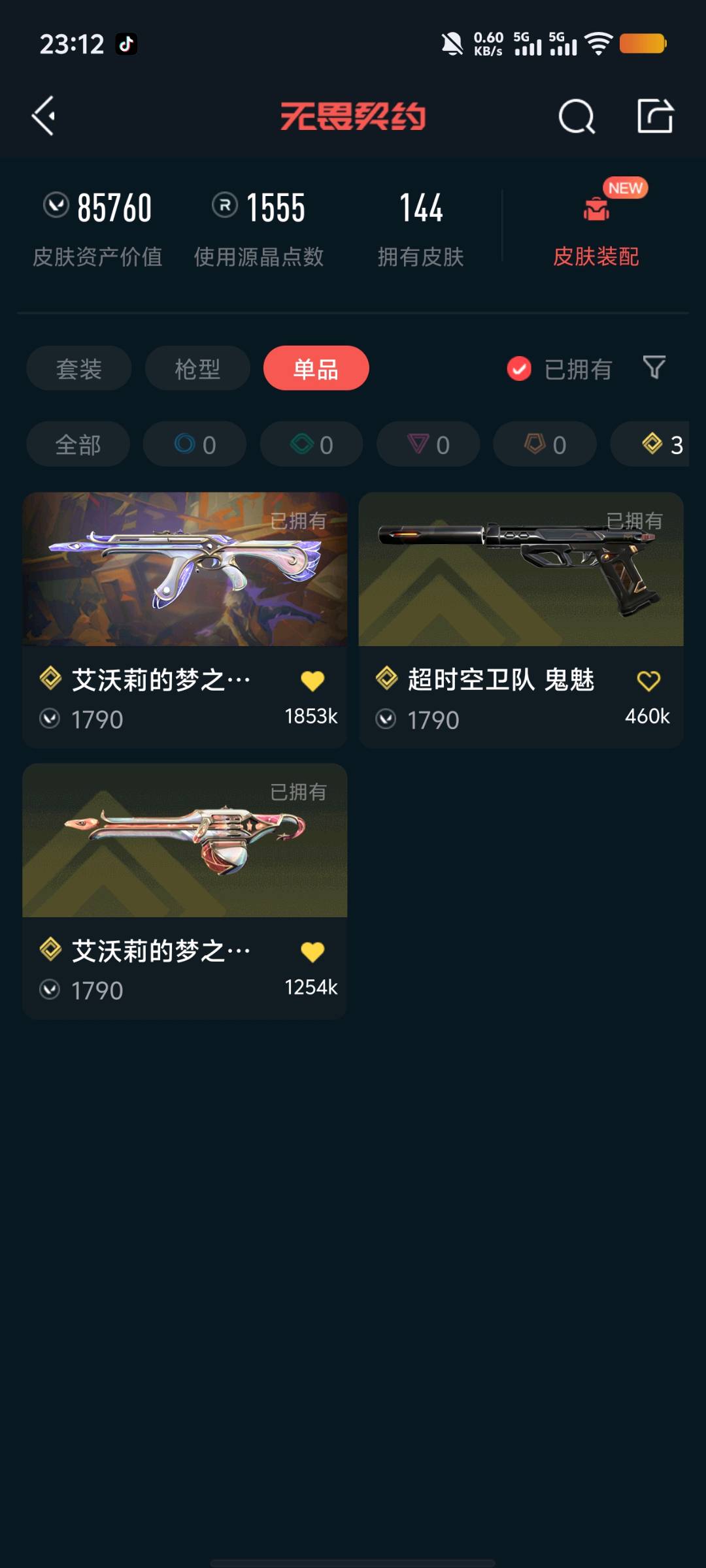This screenshot has width=706, height=1568.
Task: Switch to the 套装 tab
Action: point(78,368)
